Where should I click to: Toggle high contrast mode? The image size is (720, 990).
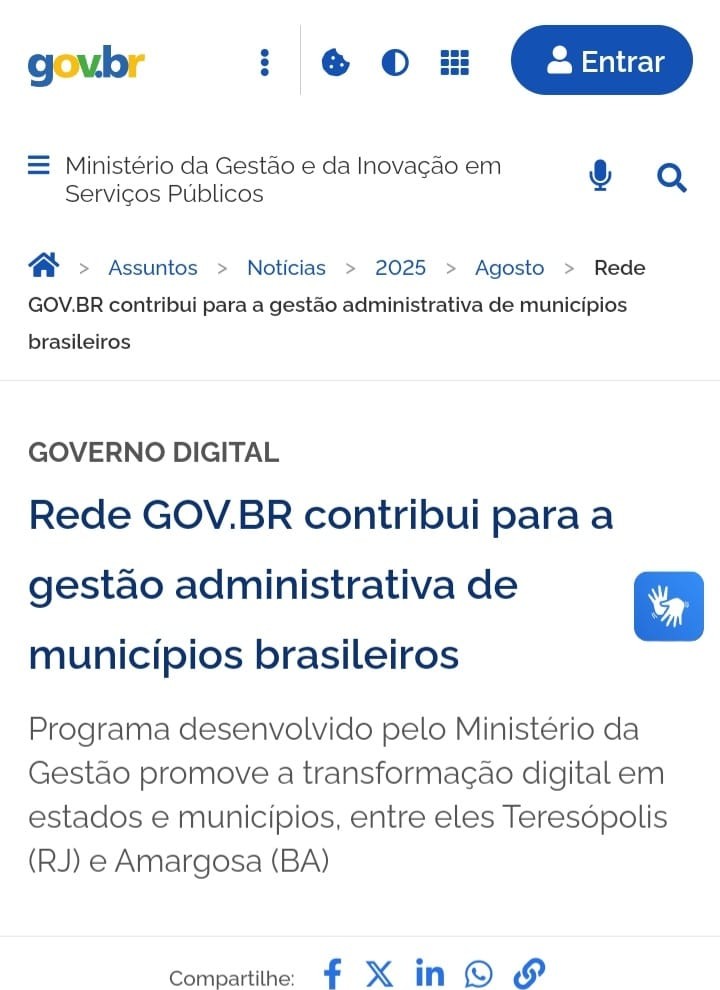tap(395, 62)
